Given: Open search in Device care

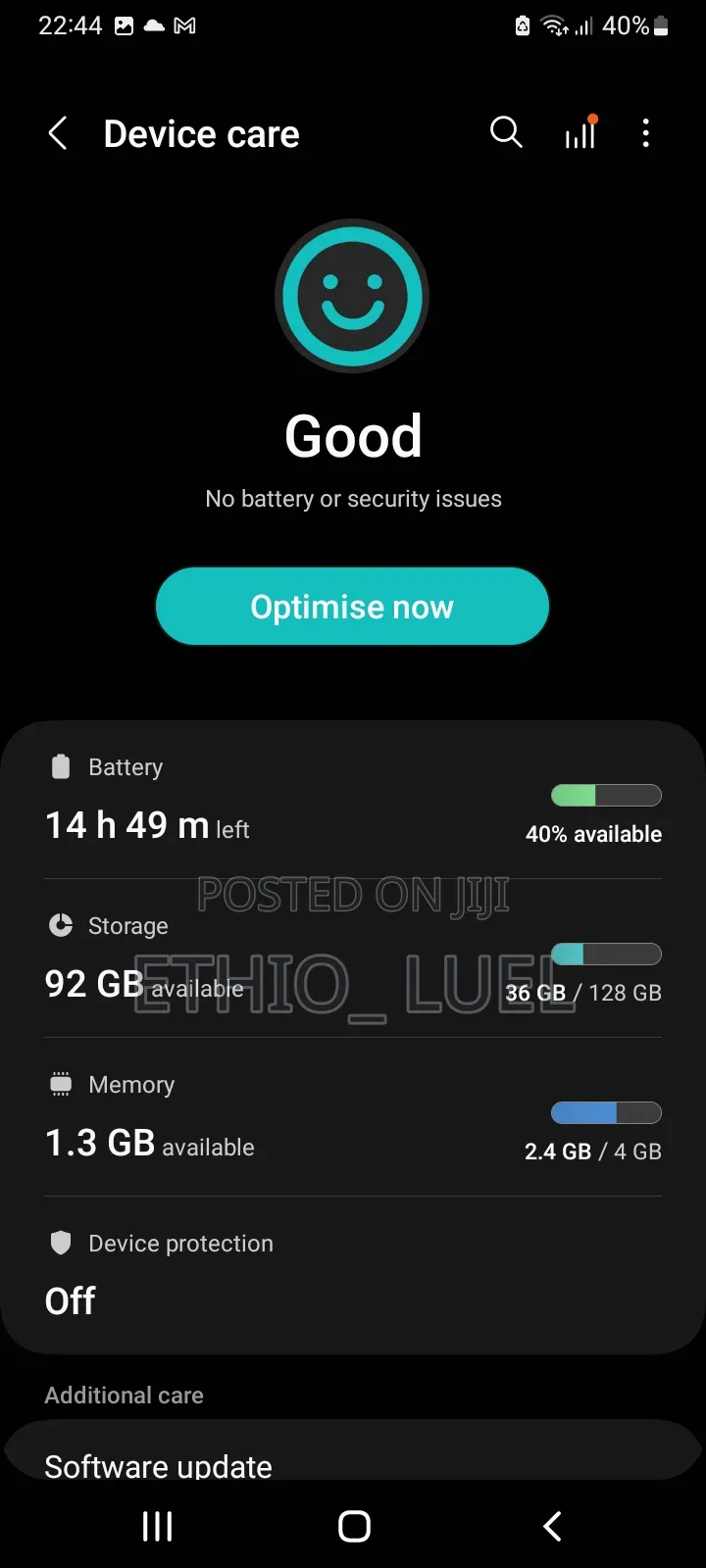Looking at the screenshot, I should tap(506, 132).
